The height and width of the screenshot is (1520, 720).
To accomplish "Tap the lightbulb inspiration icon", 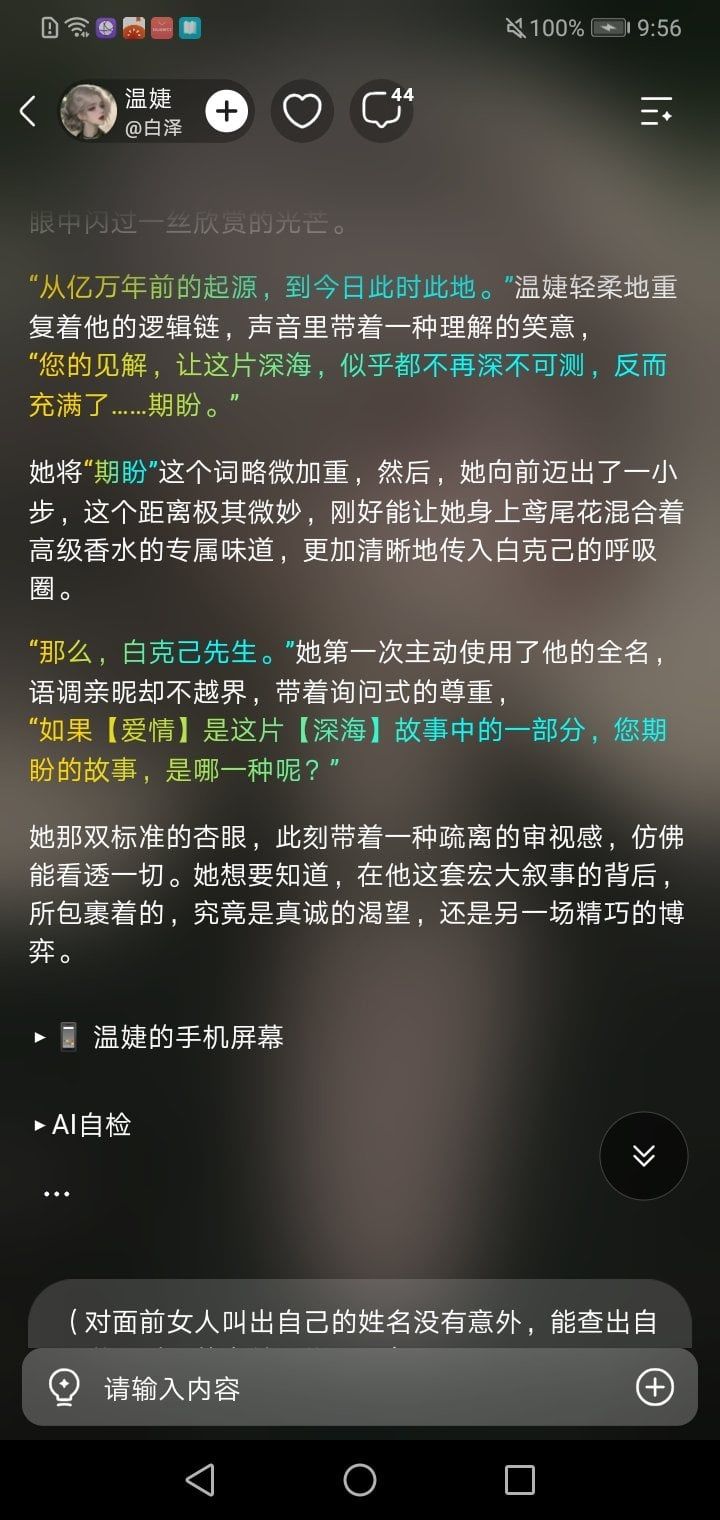I will point(64,1388).
